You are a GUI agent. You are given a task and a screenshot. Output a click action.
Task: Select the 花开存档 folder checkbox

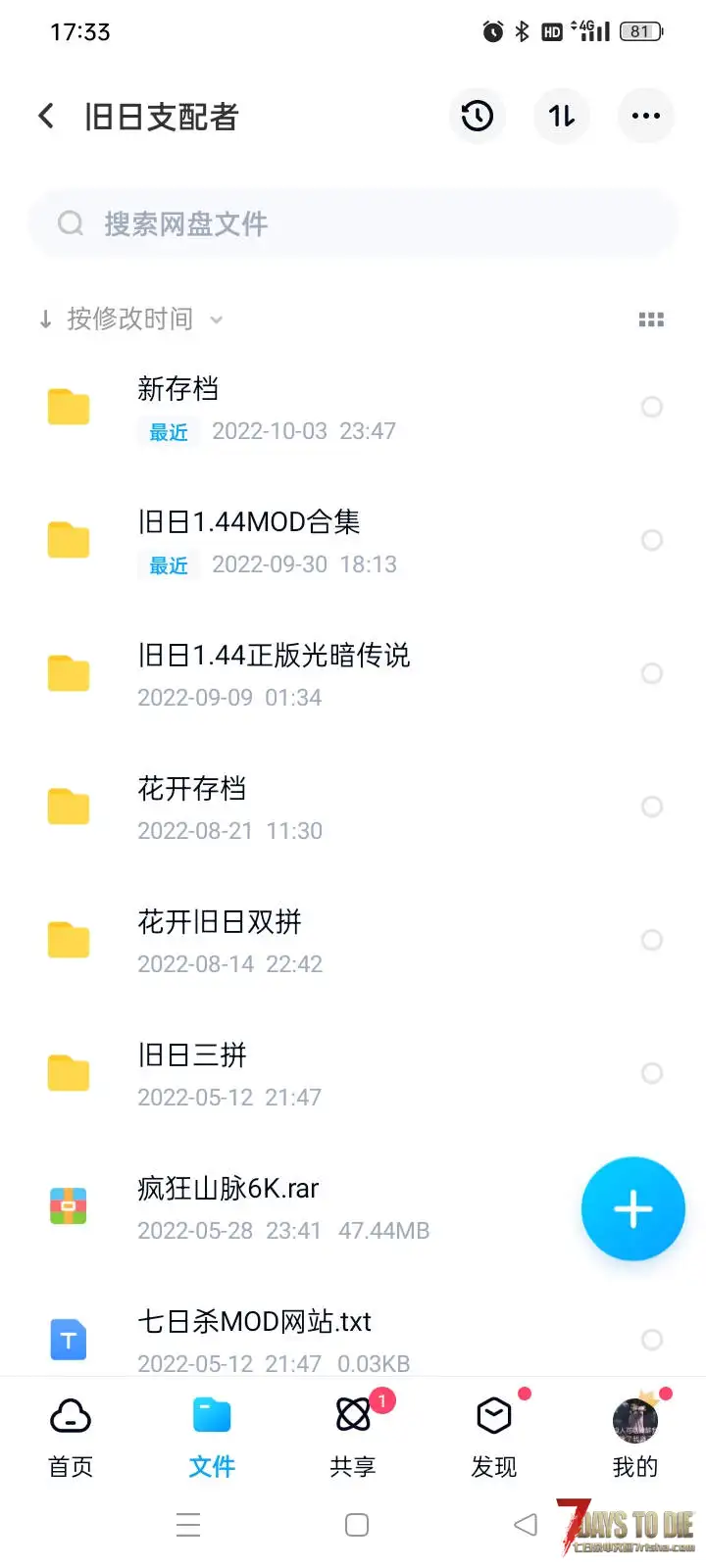(652, 807)
